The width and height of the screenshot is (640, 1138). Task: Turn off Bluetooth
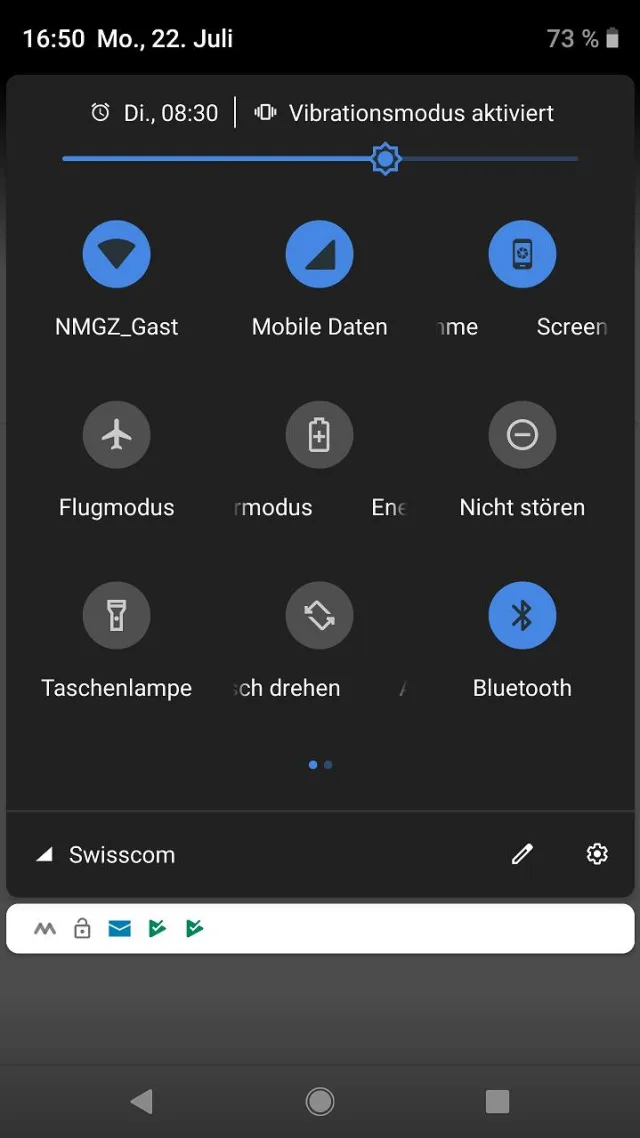coord(522,615)
